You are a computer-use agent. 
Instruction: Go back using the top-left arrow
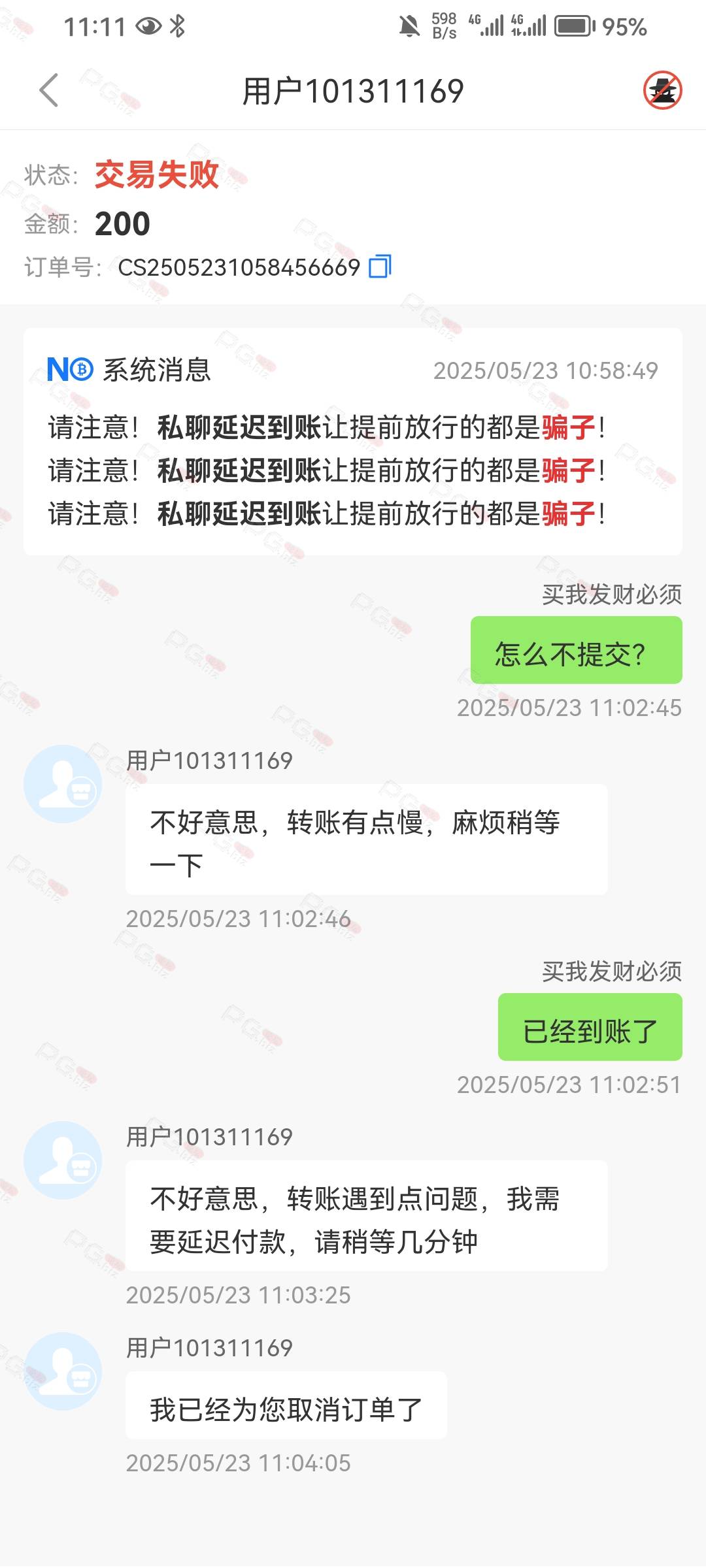49,90
